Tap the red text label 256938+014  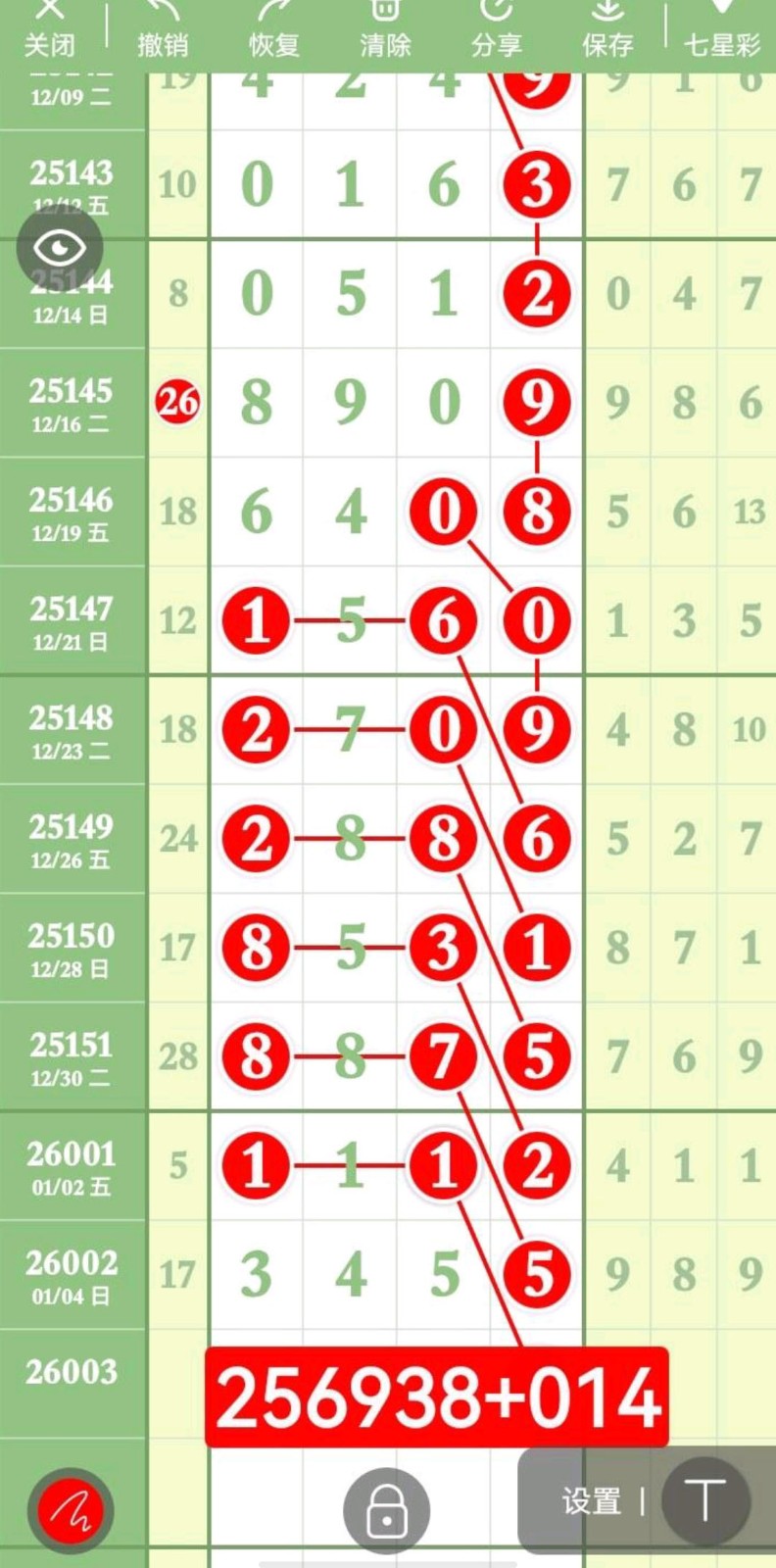tap(437, 1397)
